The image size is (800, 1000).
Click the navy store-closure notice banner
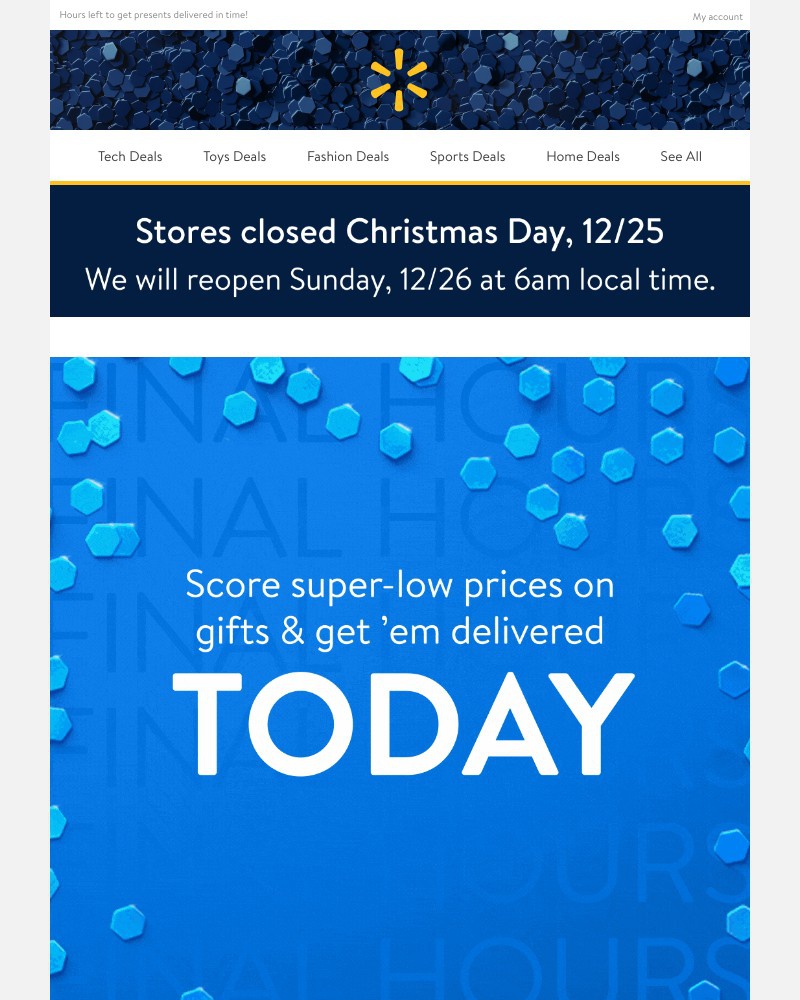(400, 250)
